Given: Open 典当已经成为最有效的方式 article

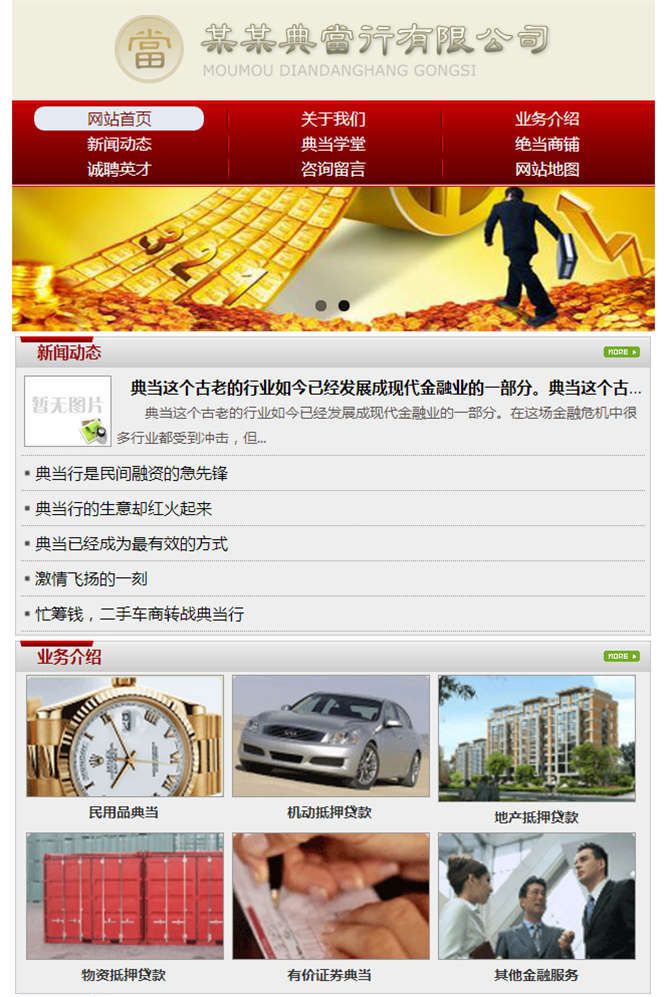Looking at the screenshot, I should (131, 544).
